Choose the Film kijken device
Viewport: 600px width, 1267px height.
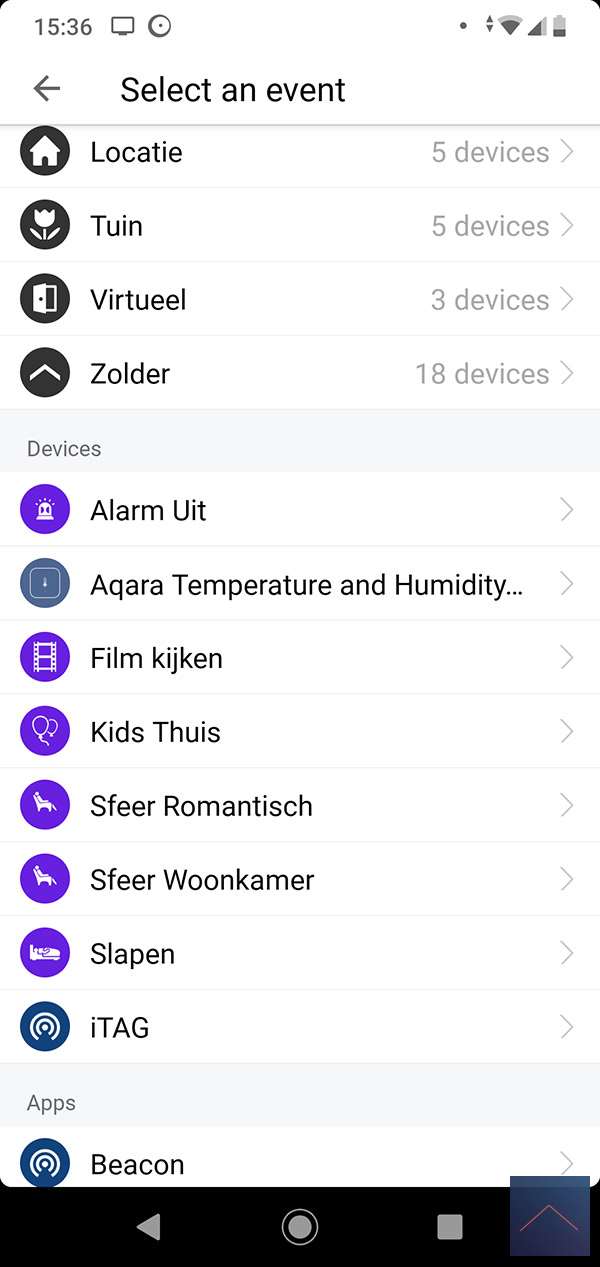(300, 658)
